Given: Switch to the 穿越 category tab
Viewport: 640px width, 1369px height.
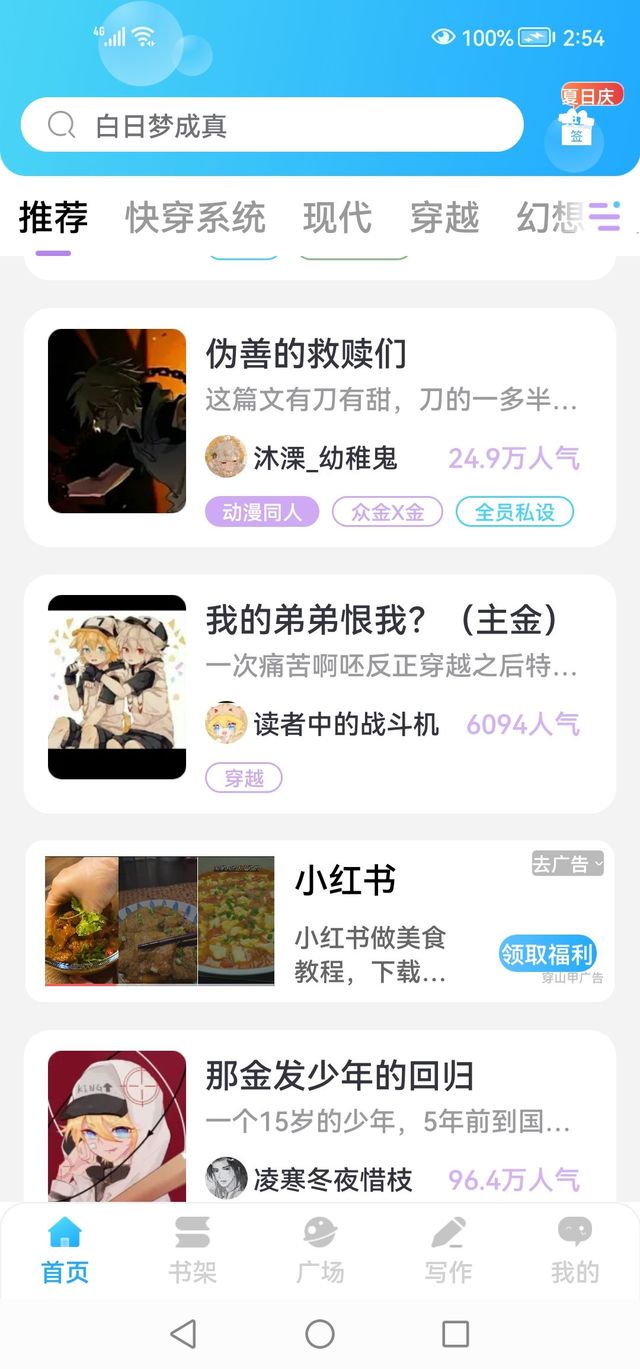Looking at the screenshot, I should [x=444, y=217].
